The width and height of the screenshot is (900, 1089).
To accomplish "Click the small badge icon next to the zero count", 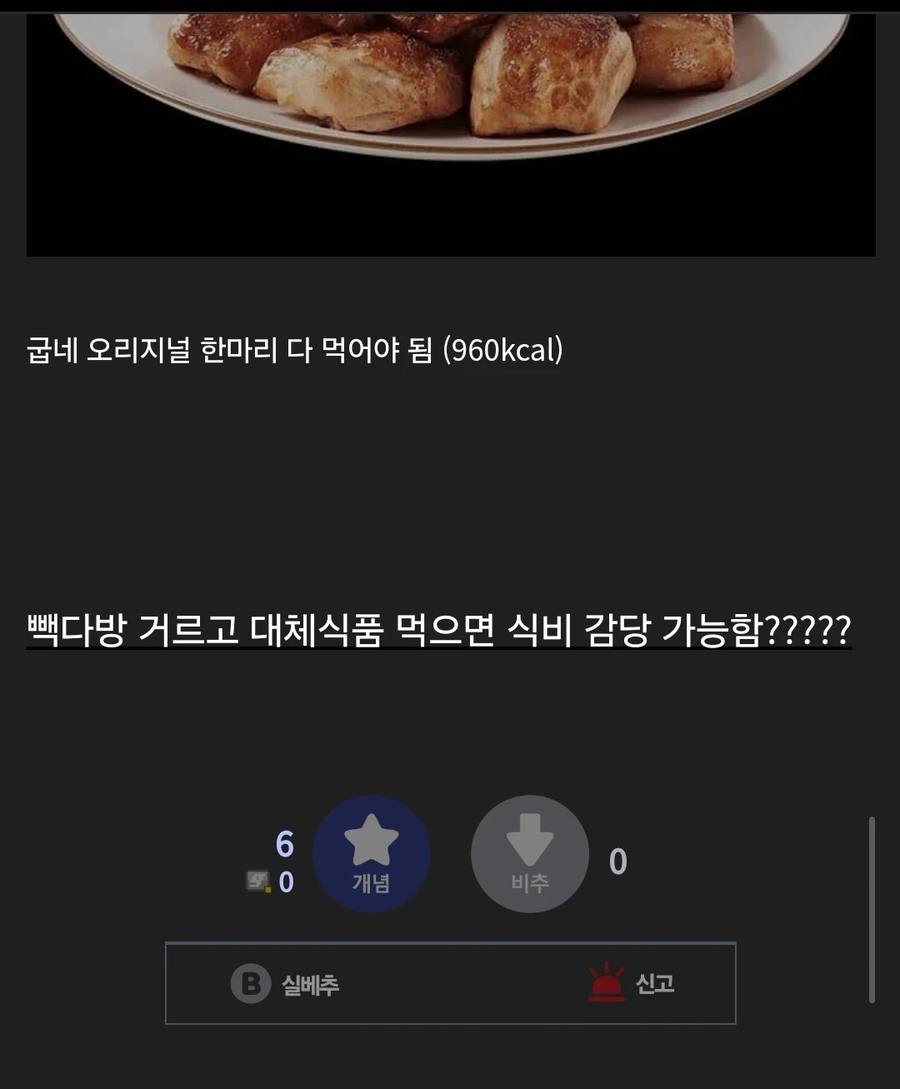I will tap(258, 879).
